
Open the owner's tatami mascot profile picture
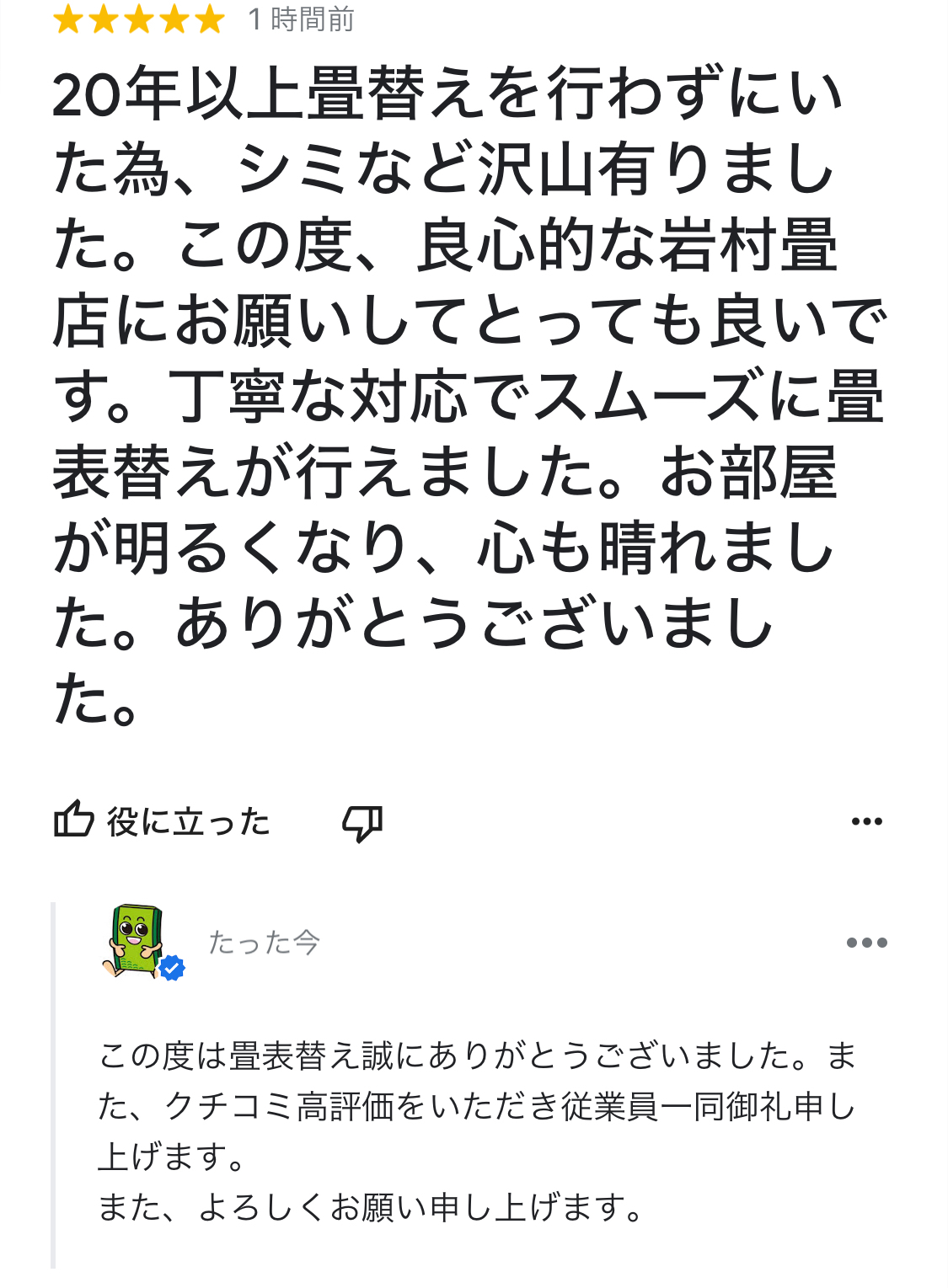pos(141,942)
